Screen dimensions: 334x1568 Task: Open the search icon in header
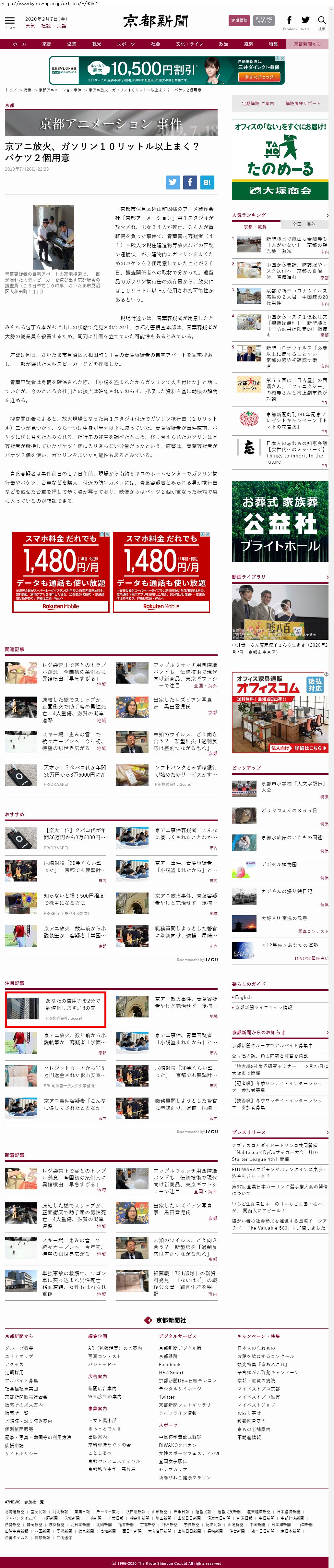[x=321, y=21]
